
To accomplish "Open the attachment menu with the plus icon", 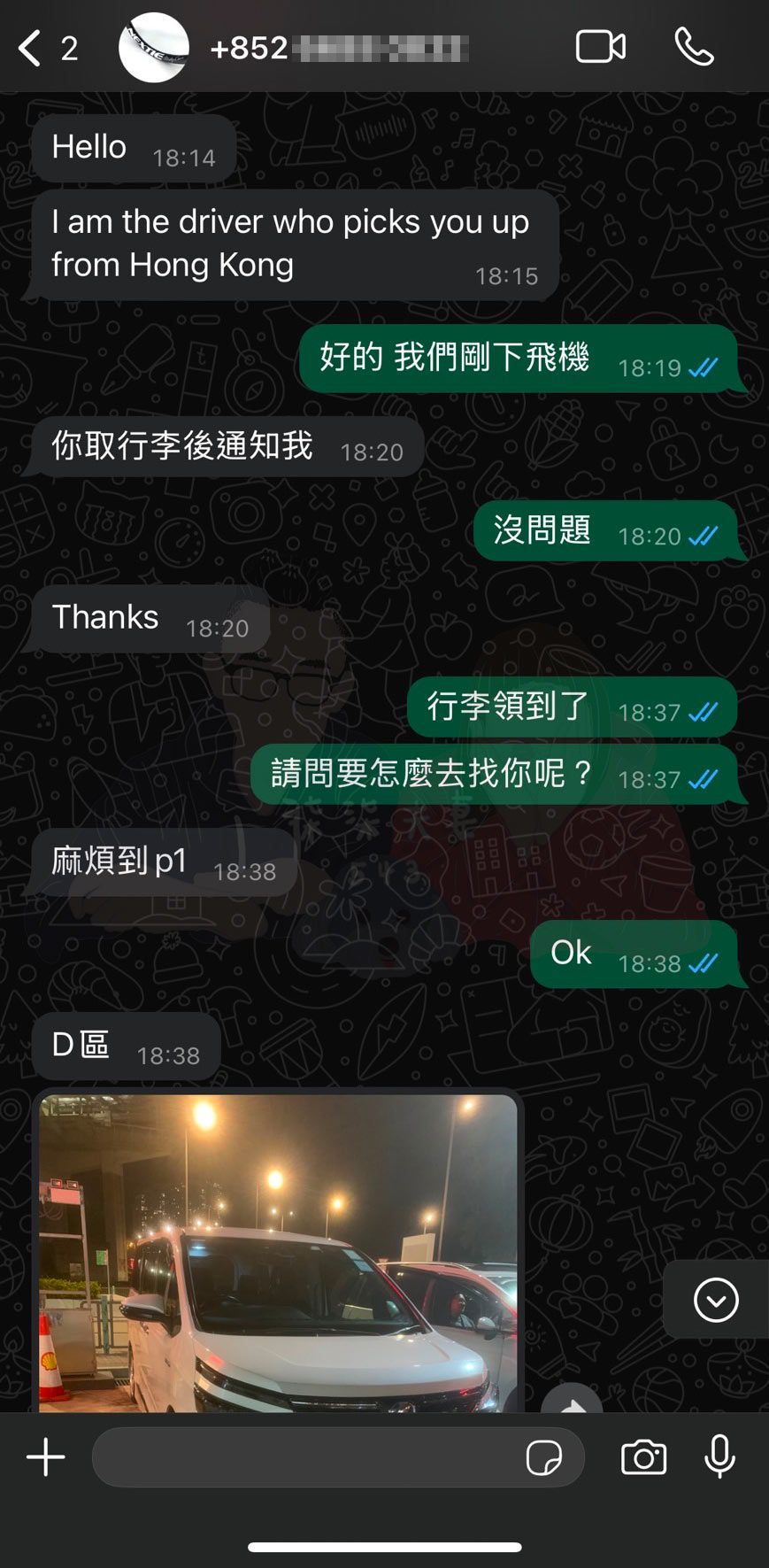I will point(45,1456).
